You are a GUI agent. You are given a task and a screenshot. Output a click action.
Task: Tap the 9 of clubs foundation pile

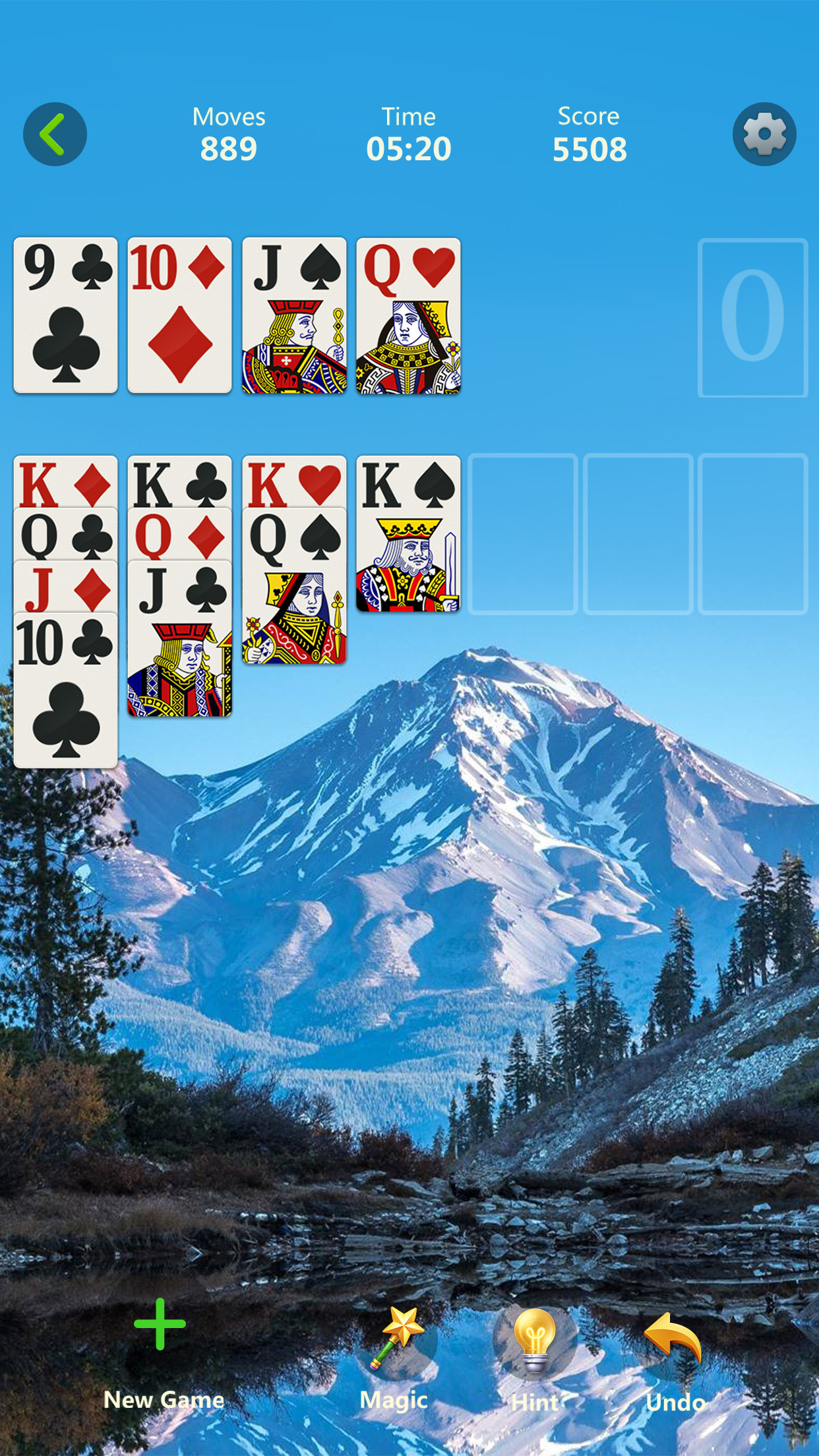click(65, 315)
